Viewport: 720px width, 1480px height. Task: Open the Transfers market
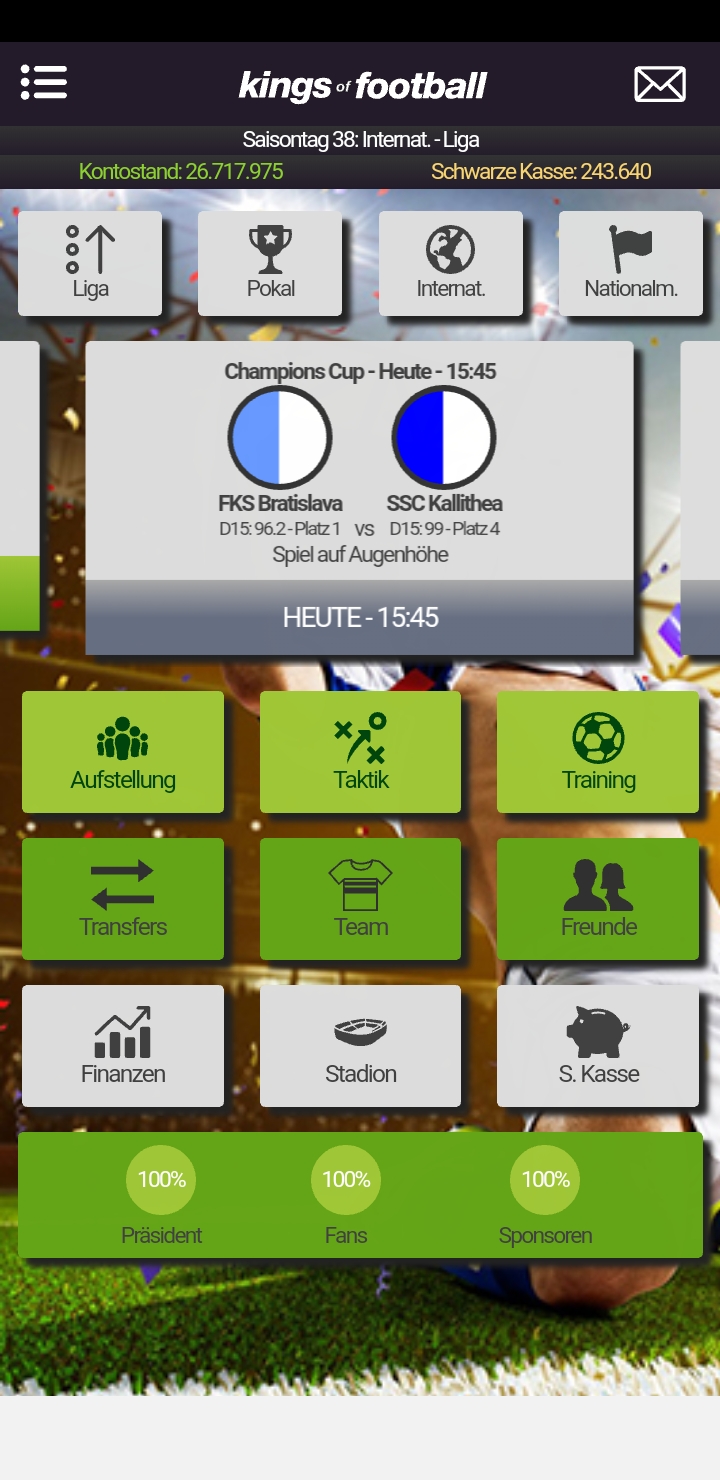pos(123,899)
